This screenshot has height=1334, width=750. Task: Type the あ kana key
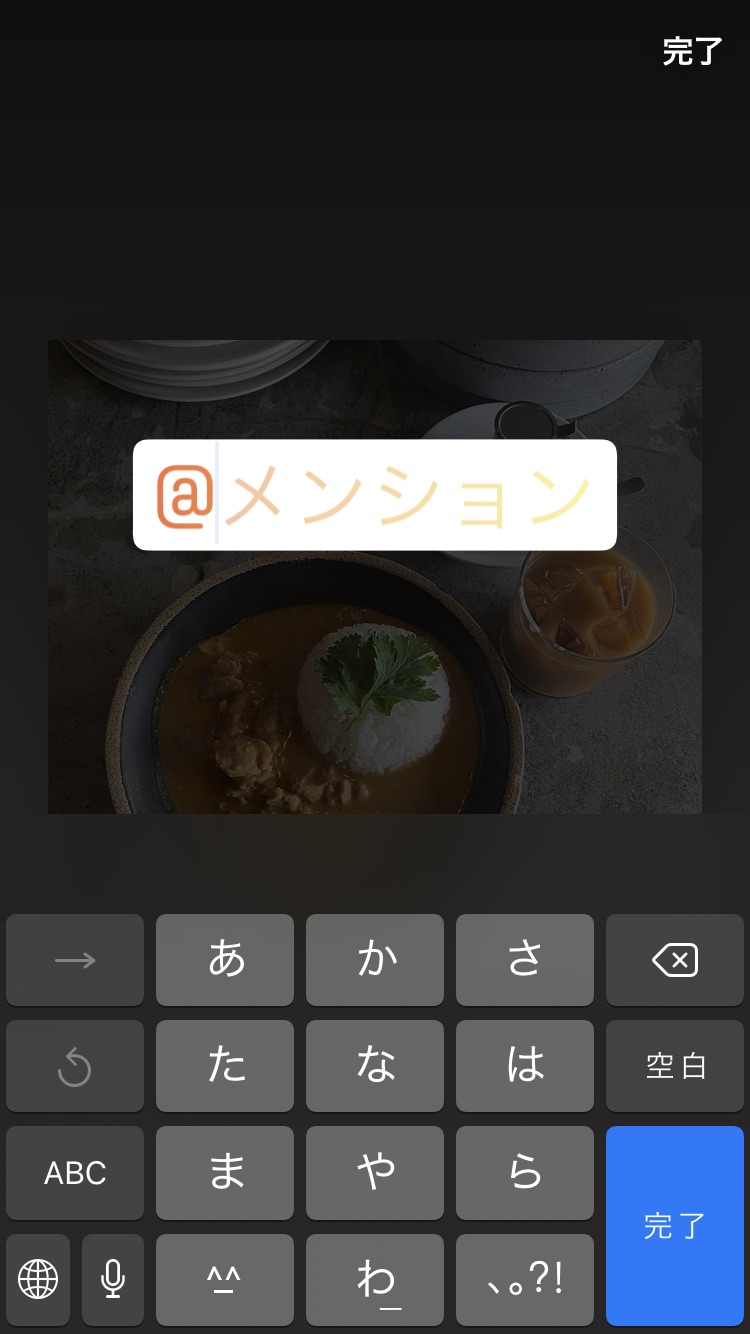click(x=225, y=960)
